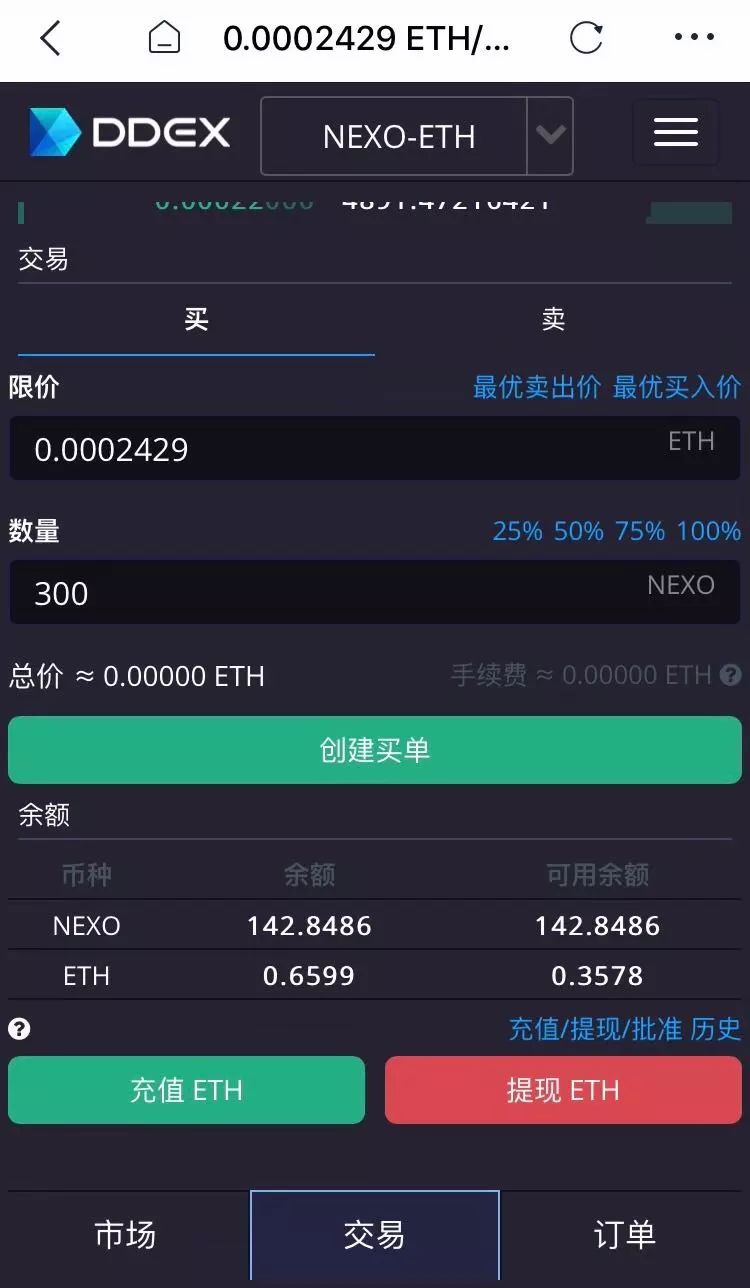750x1288 pixels.
Task: Switch to the 卖 (Sell) tab
Action: [x=551, y=318]
